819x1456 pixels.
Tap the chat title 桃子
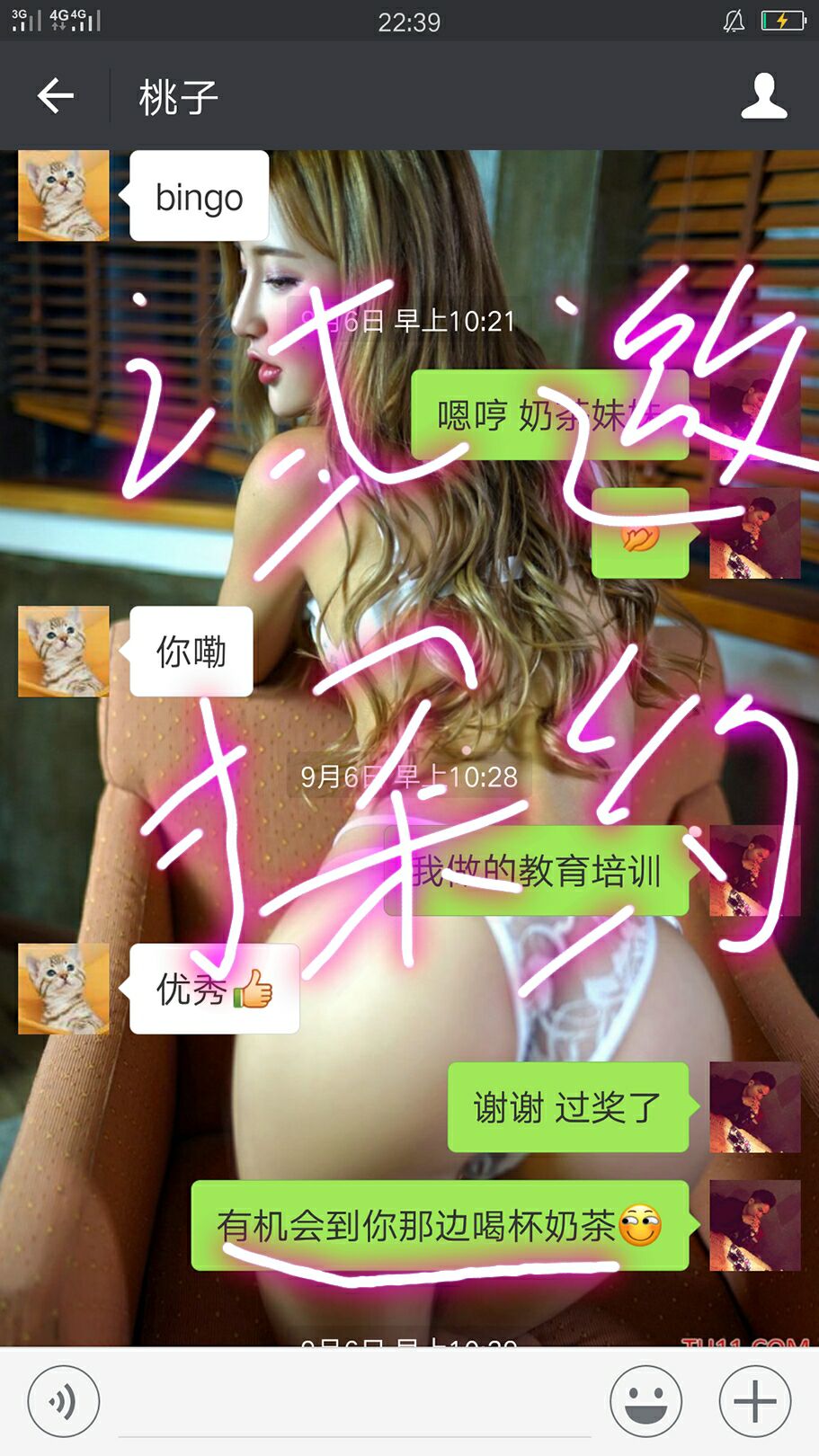pyautogui.click(x=176, y=96)
